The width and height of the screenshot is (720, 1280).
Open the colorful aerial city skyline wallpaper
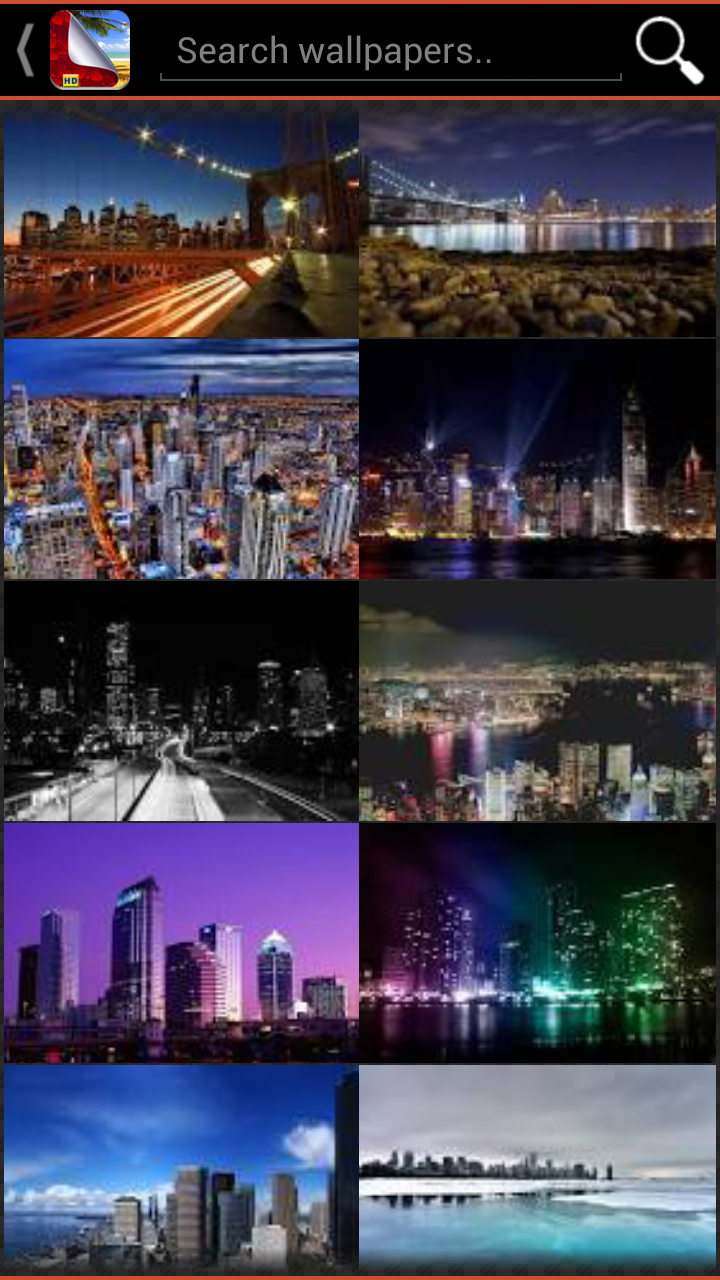[180, 458]
